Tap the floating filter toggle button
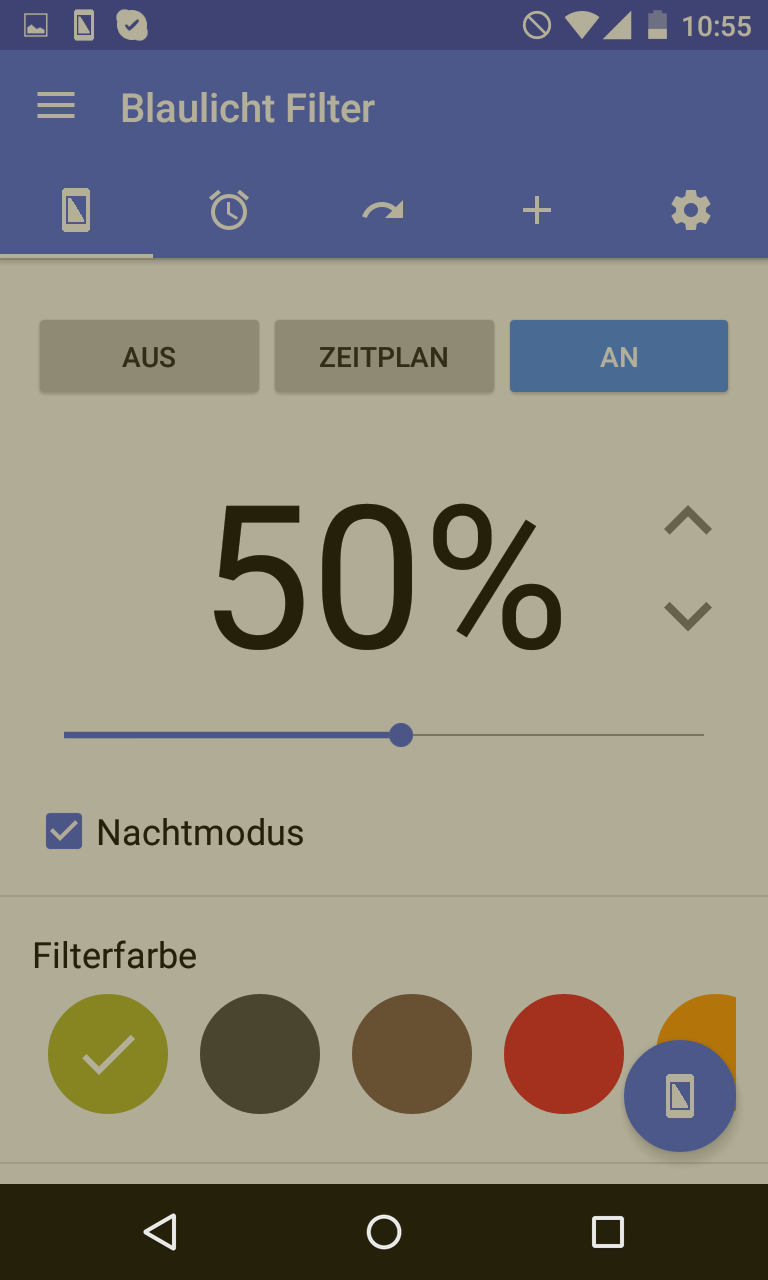This screenshot has height=1280, width=768. [x=680, y=1096]
